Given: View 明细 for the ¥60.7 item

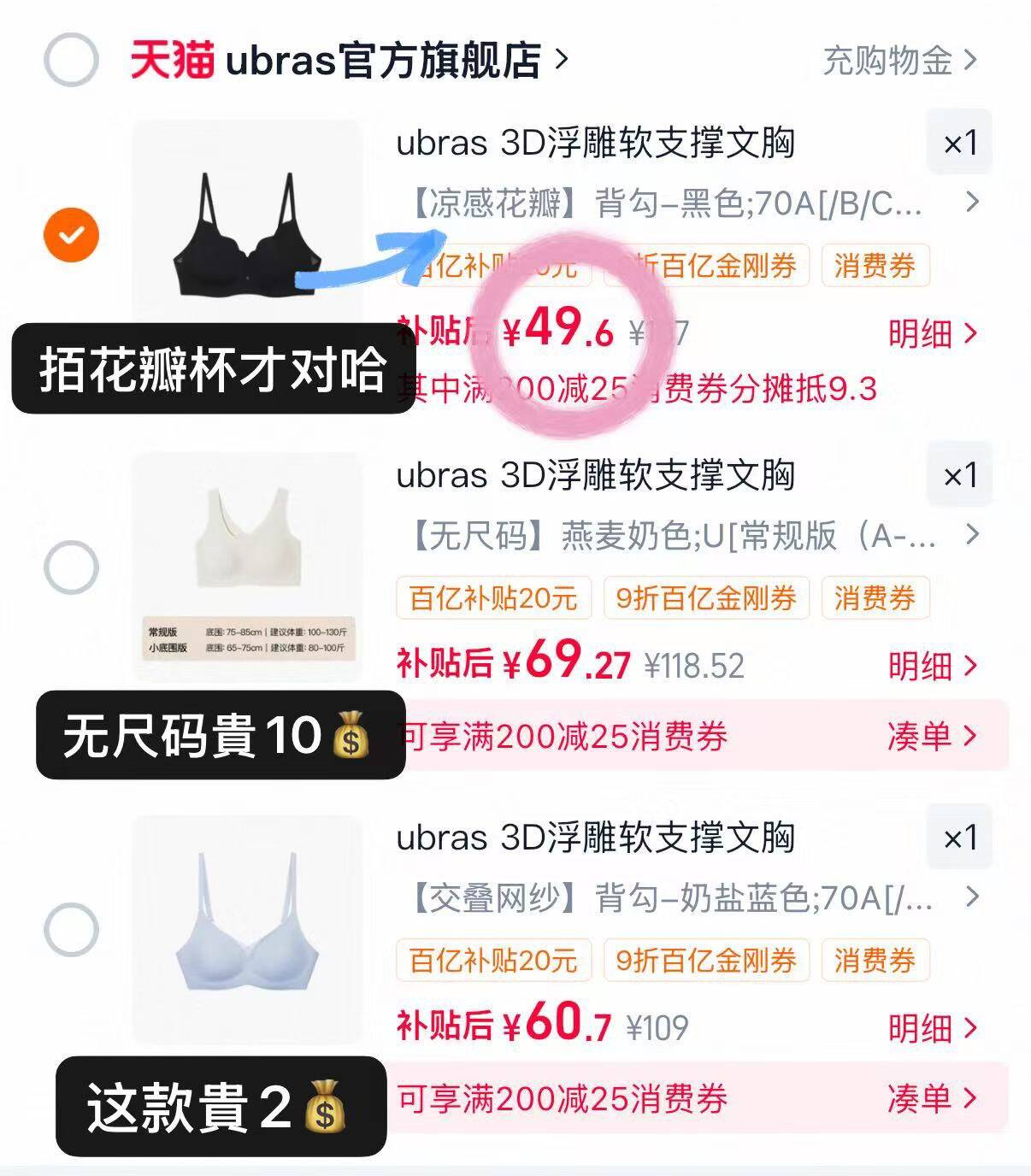Looking at the screenshot, I should point(933,1028).
